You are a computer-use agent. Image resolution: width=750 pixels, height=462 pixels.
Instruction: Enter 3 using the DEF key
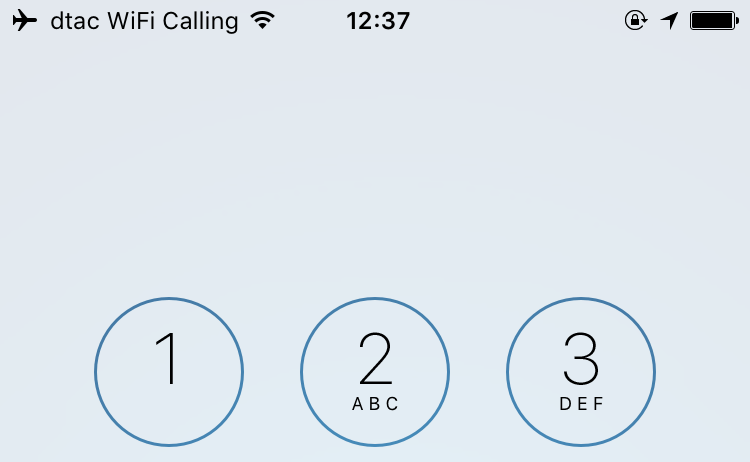(581, 372)
